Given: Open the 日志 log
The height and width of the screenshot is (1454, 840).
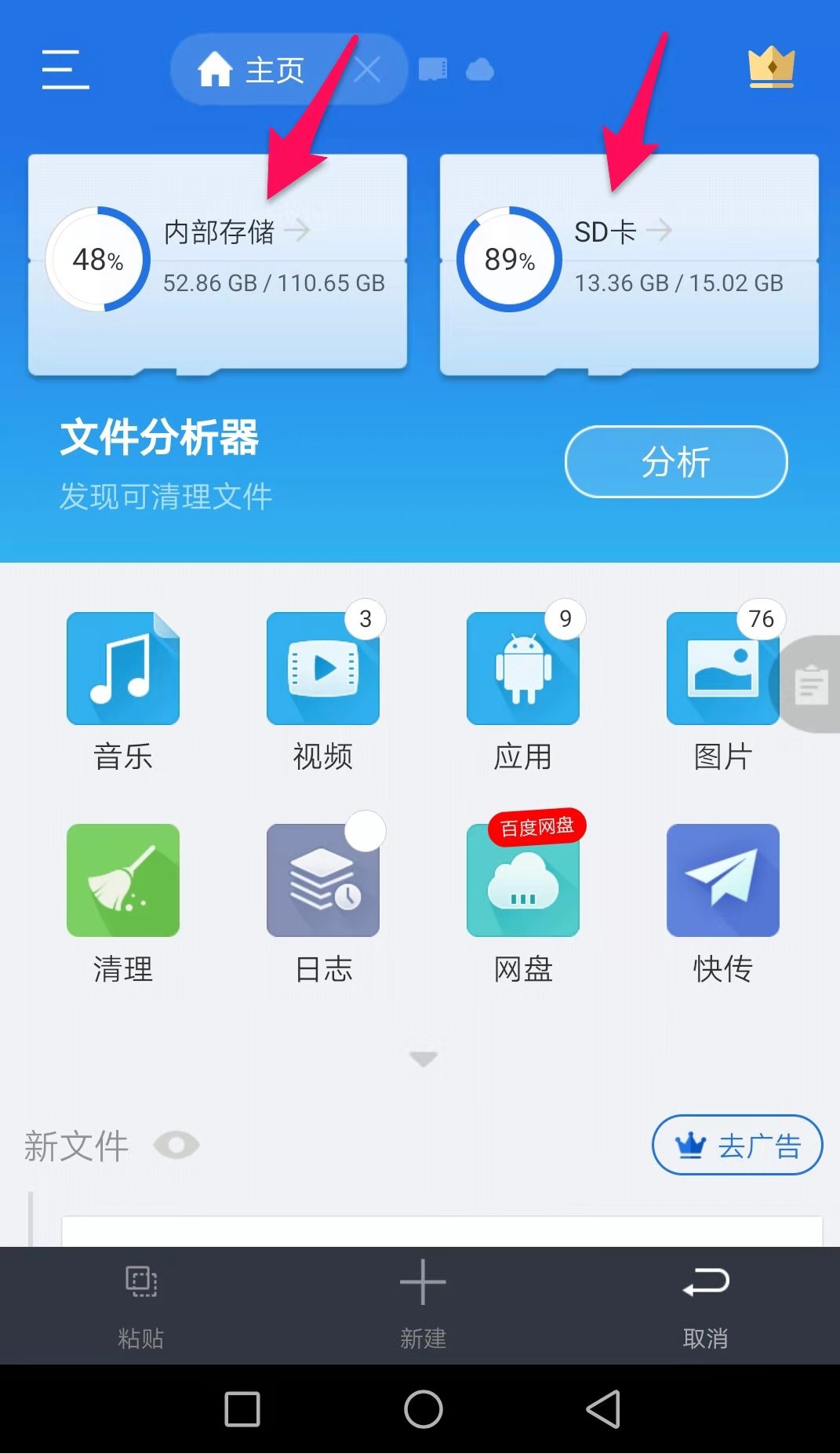Looking at the screenshot, I should point(323,904).
